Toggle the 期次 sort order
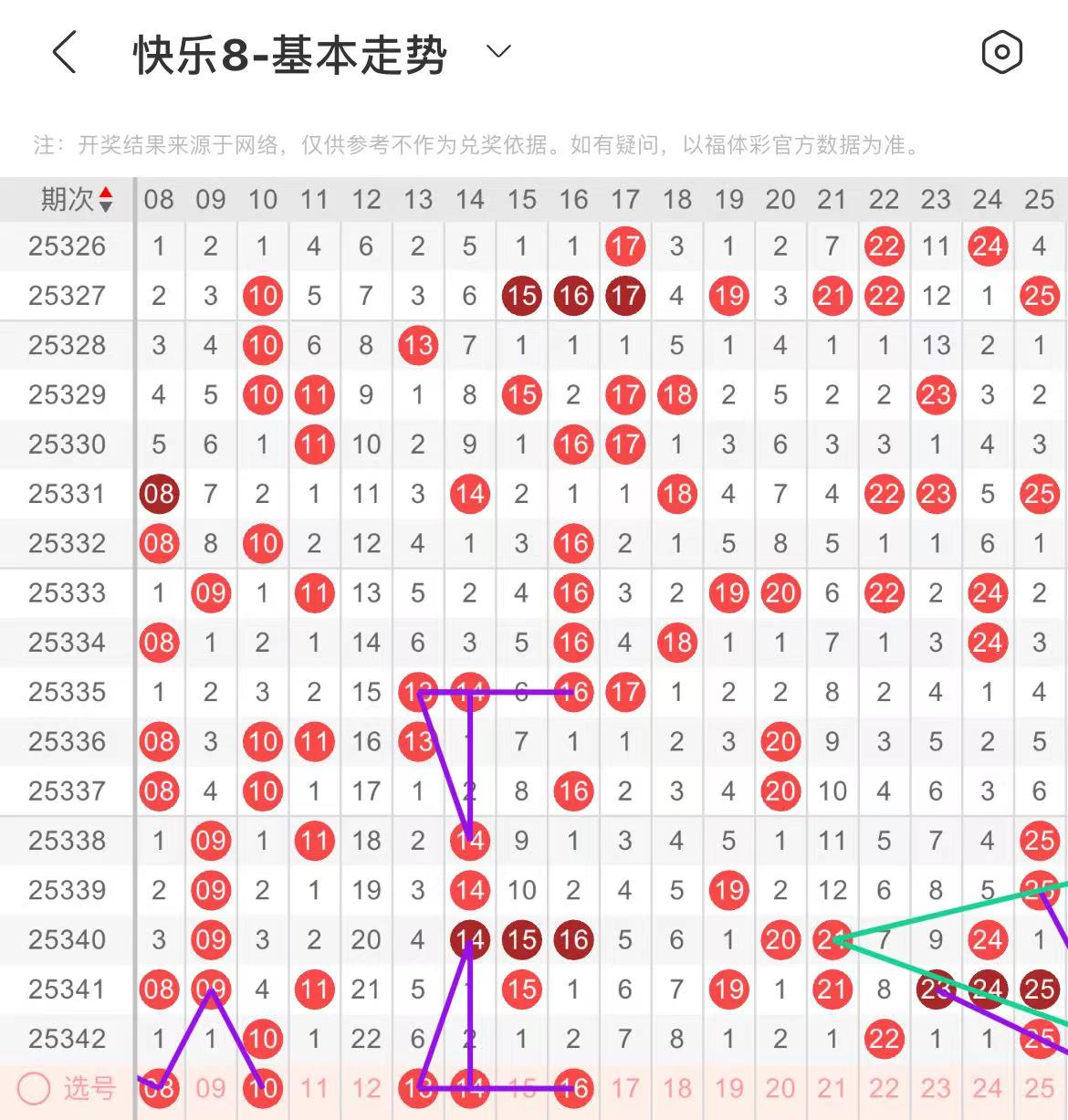The width and height of the screenshot is (1068, 1120). click(105, 199)
